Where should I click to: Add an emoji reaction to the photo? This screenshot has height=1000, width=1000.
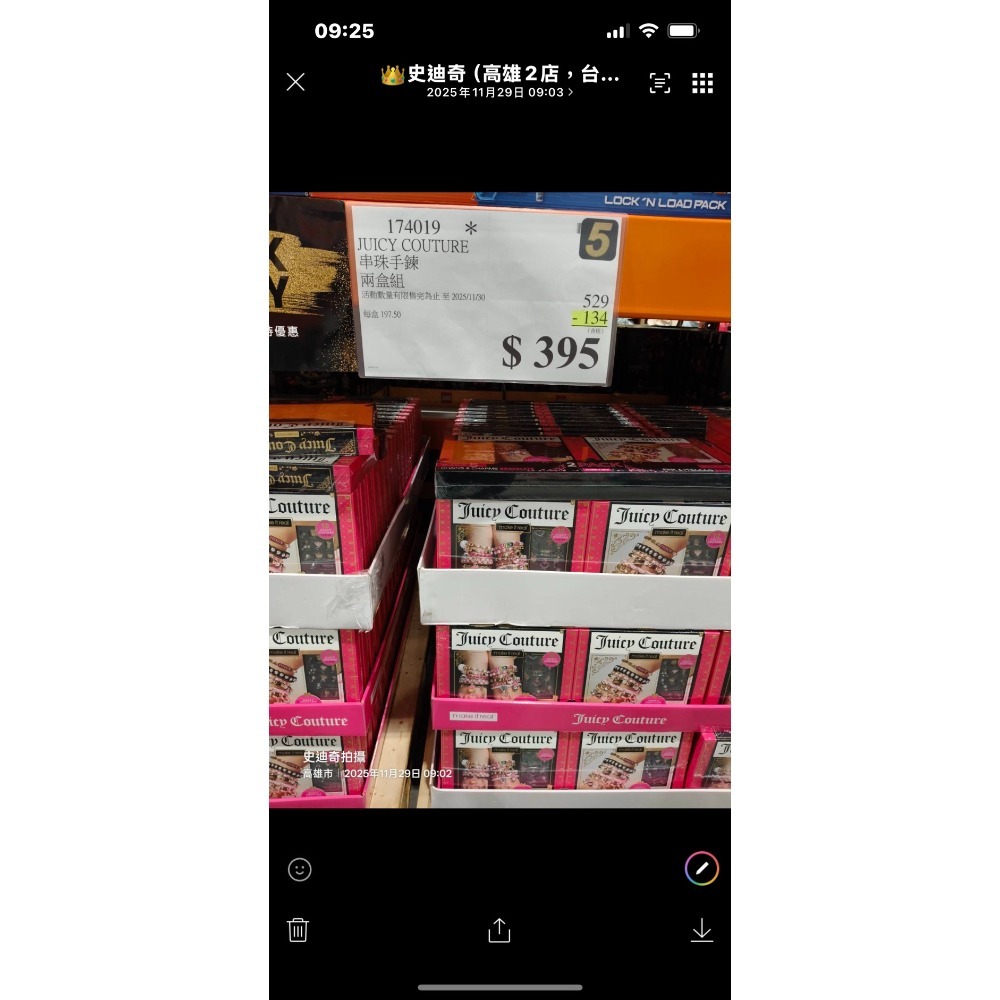click(300, 869)
